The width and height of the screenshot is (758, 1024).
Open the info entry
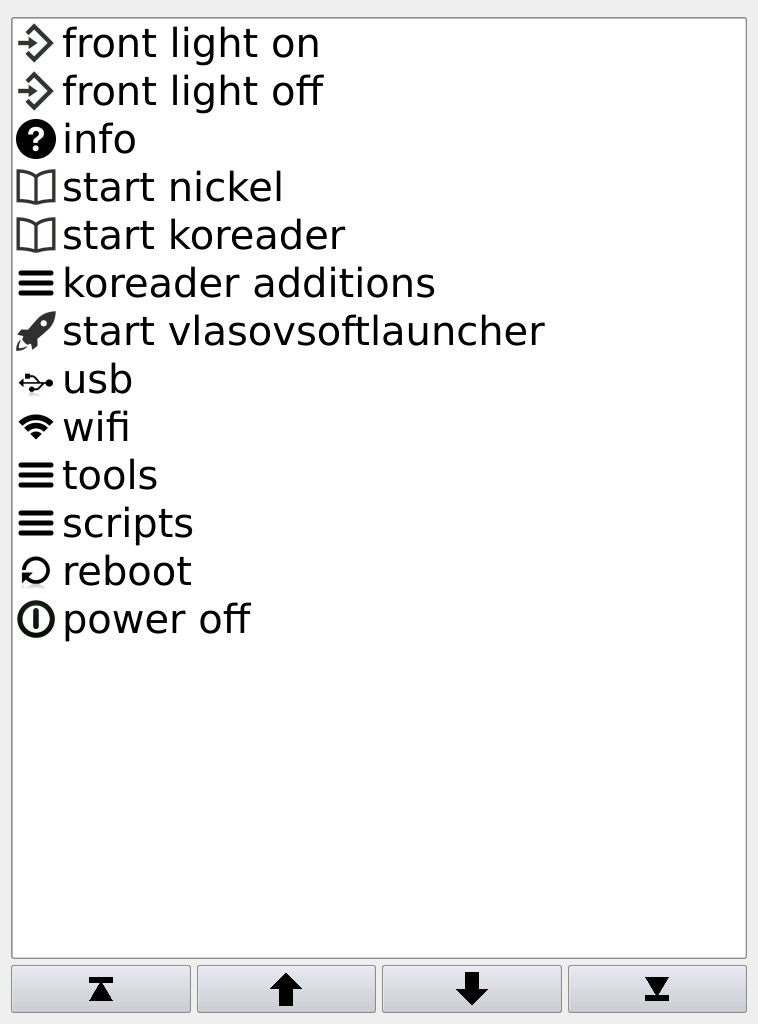point(99,140)
